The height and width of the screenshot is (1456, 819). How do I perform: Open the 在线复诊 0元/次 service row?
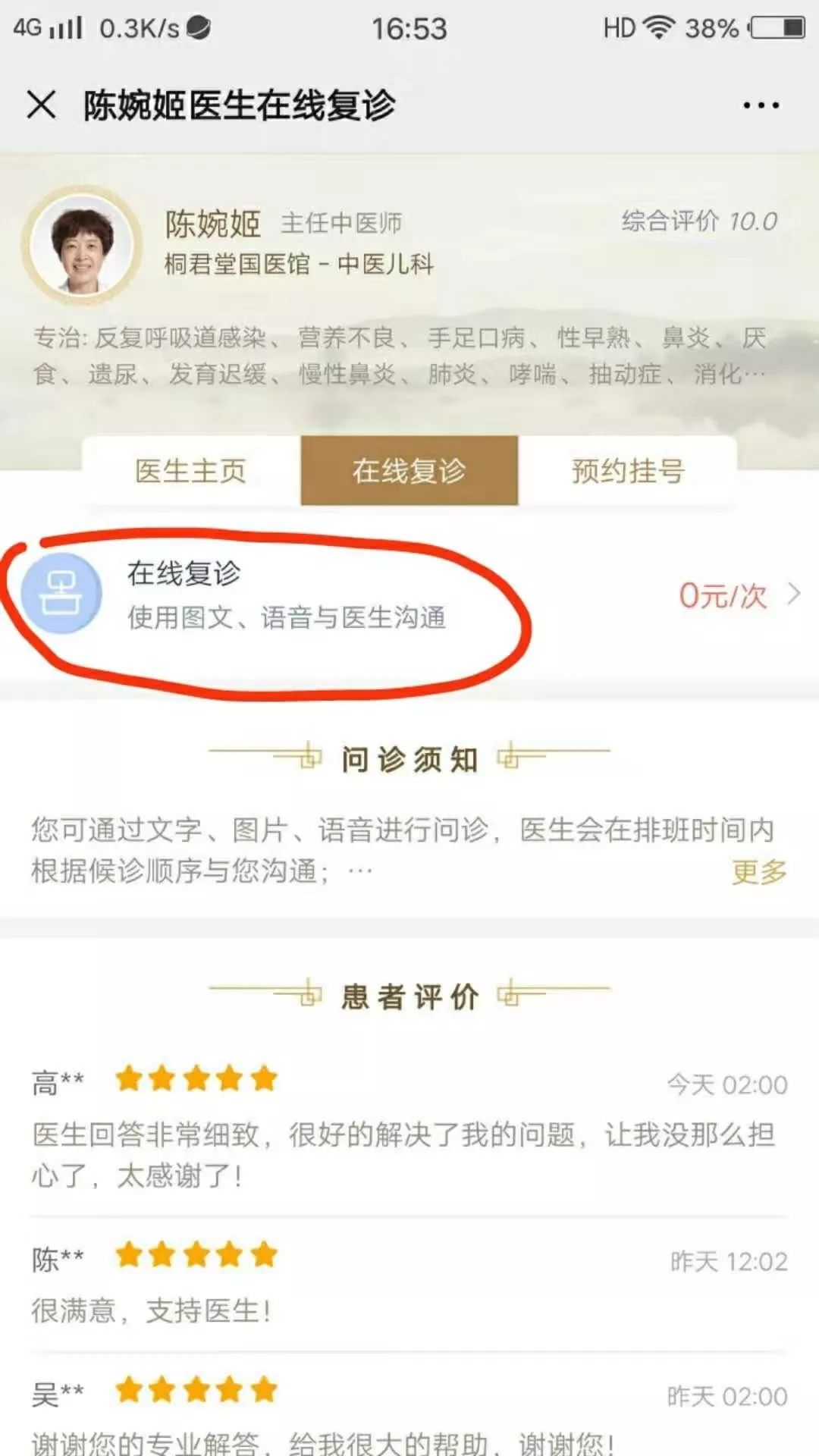click(409, 595)
